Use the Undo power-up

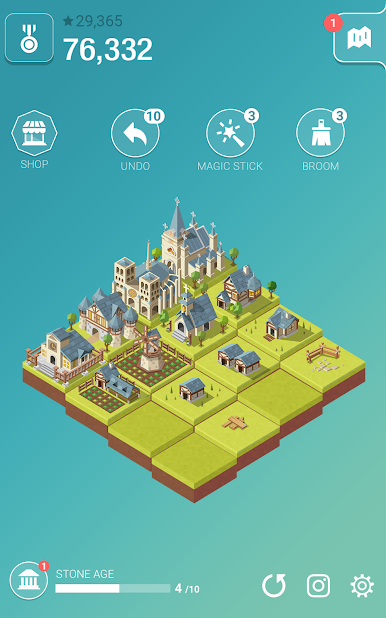coord(135,133)
